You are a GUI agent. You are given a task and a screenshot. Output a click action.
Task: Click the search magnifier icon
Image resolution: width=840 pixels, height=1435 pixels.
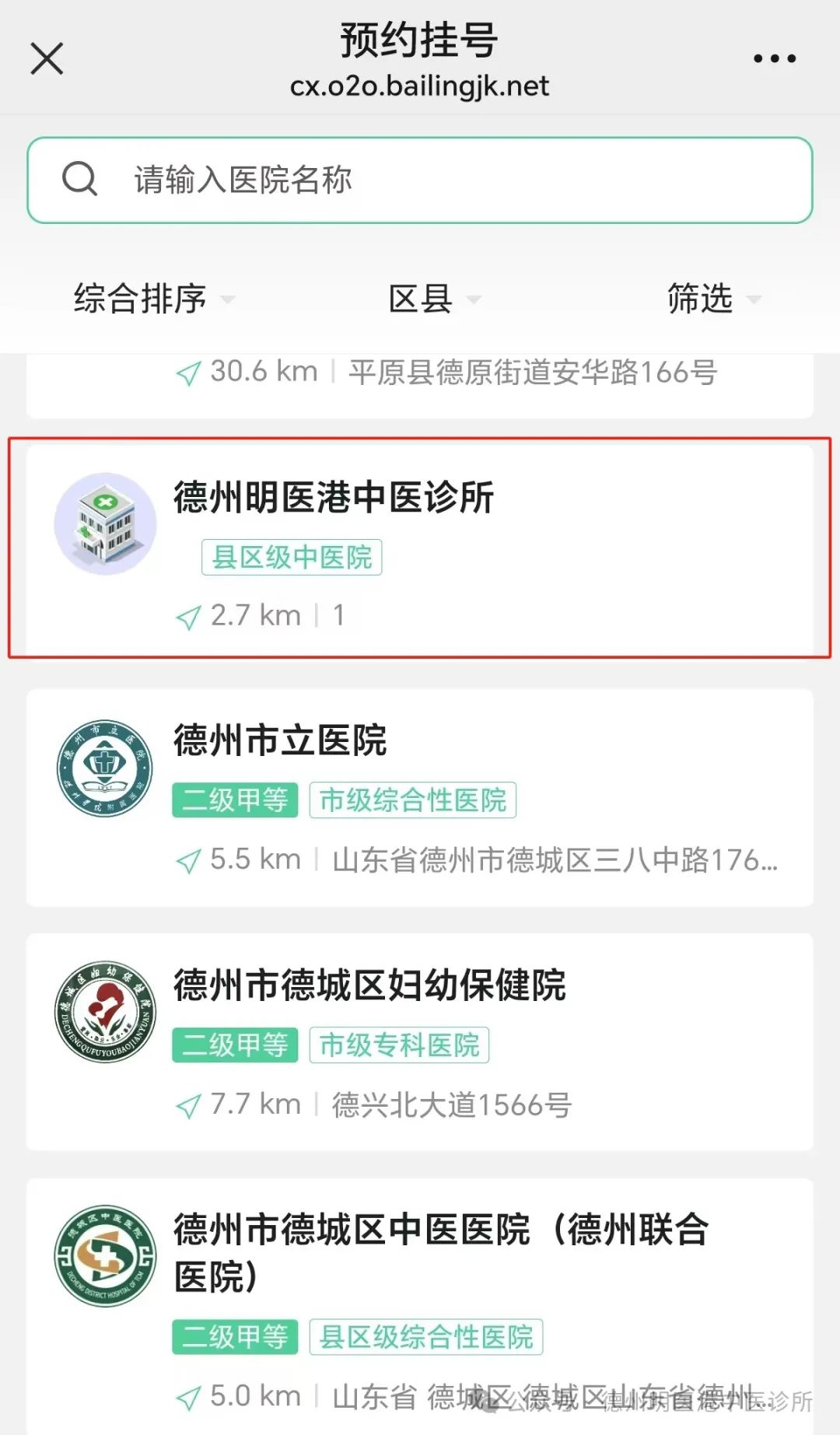click(x=79, y=180)
